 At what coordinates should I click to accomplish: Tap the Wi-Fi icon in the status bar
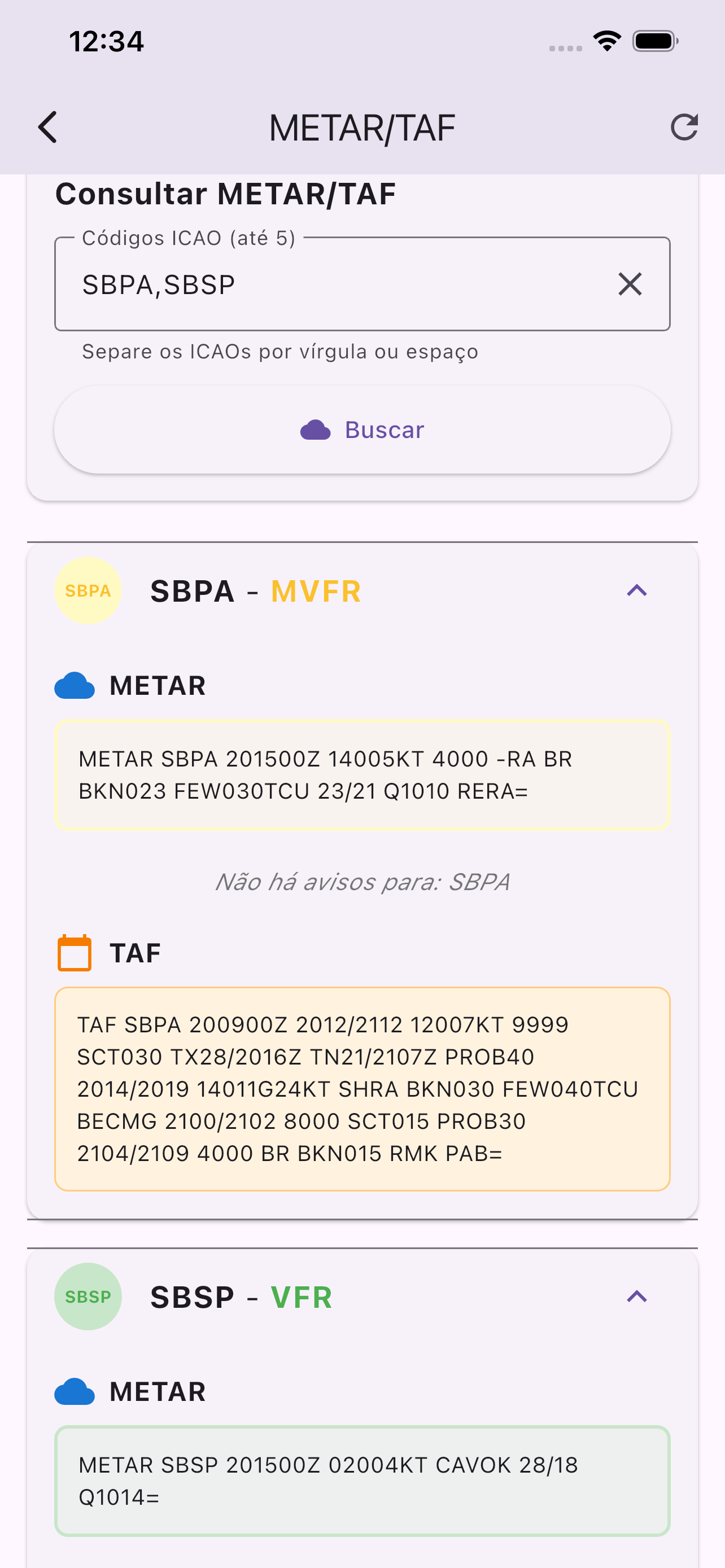606,40
